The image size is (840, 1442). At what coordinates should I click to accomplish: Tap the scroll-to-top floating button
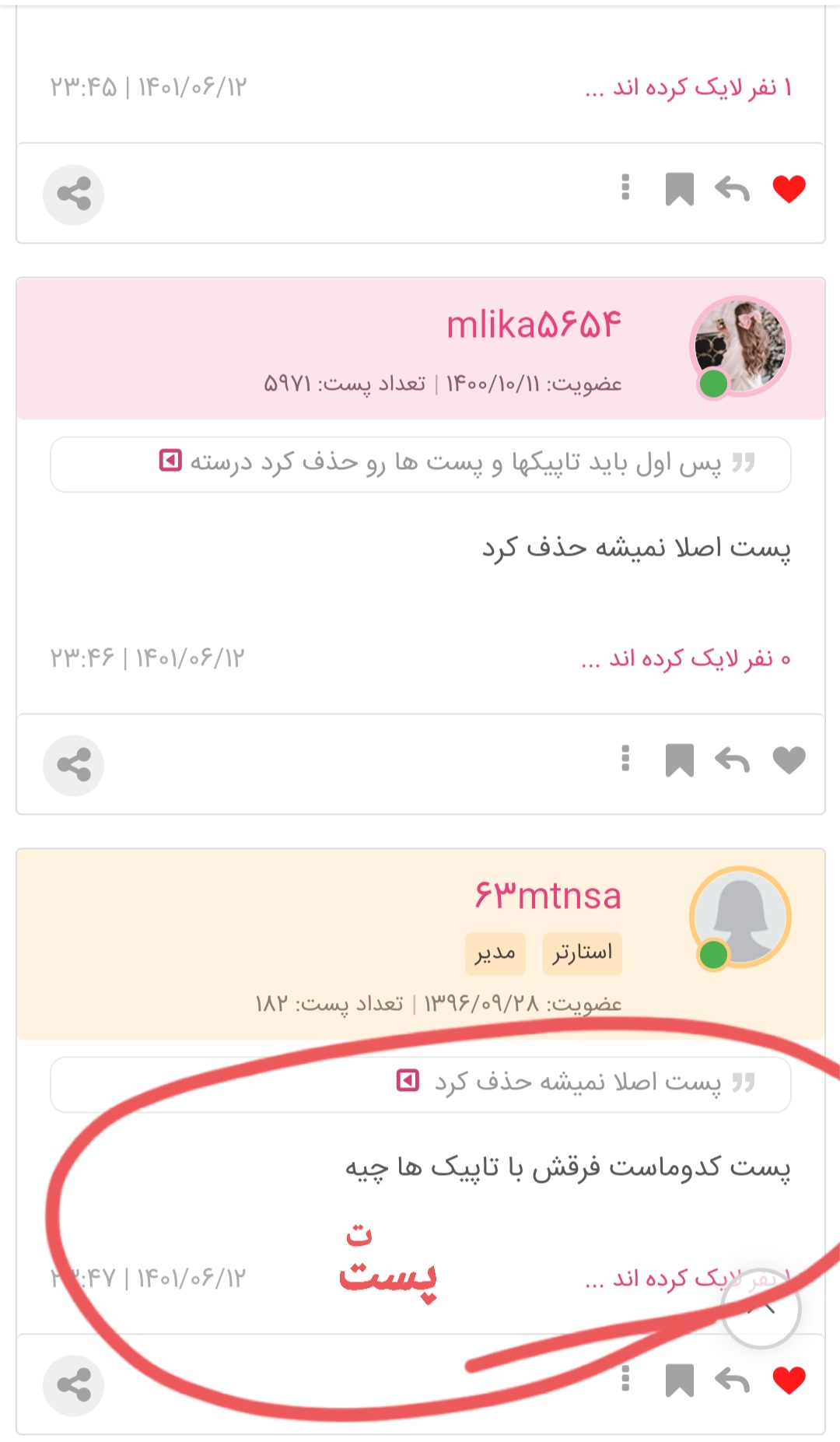761,1309
